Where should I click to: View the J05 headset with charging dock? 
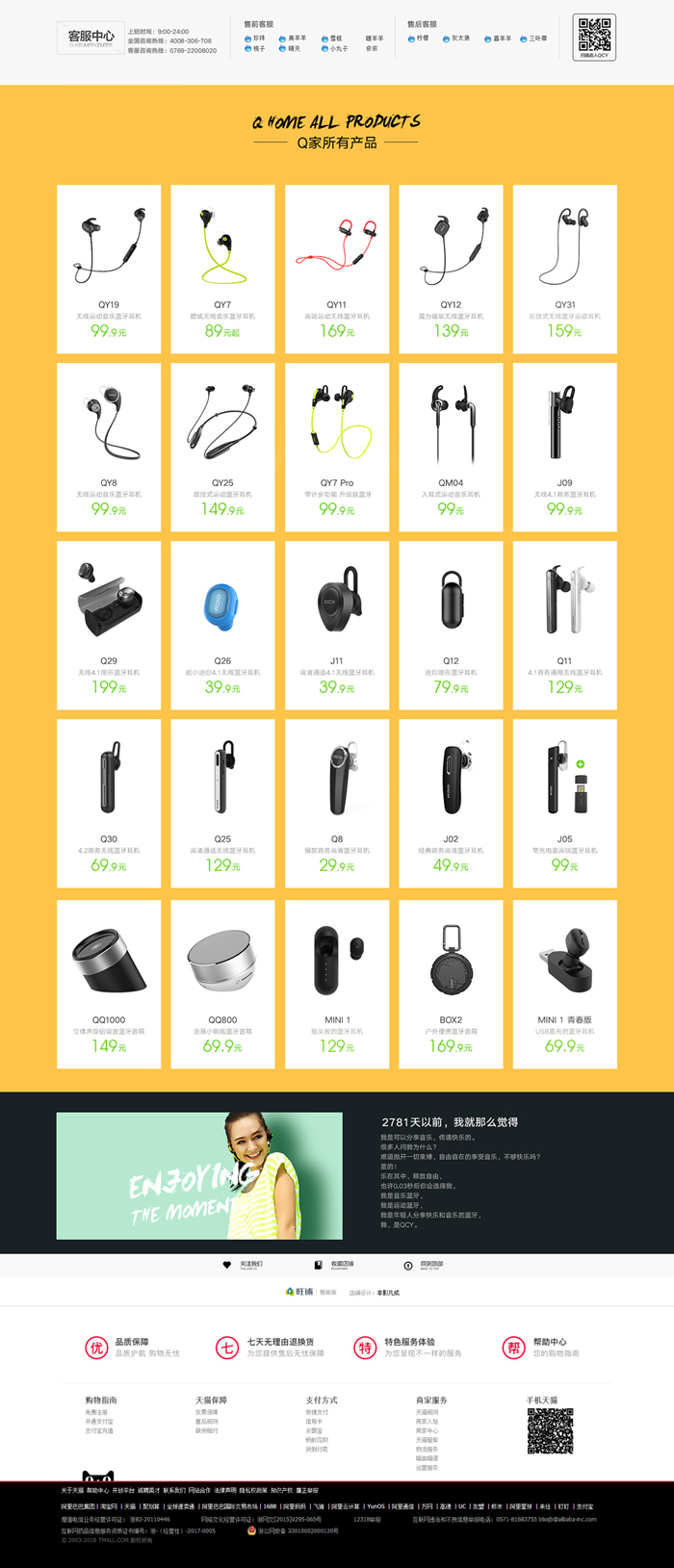tap(564, 803)
